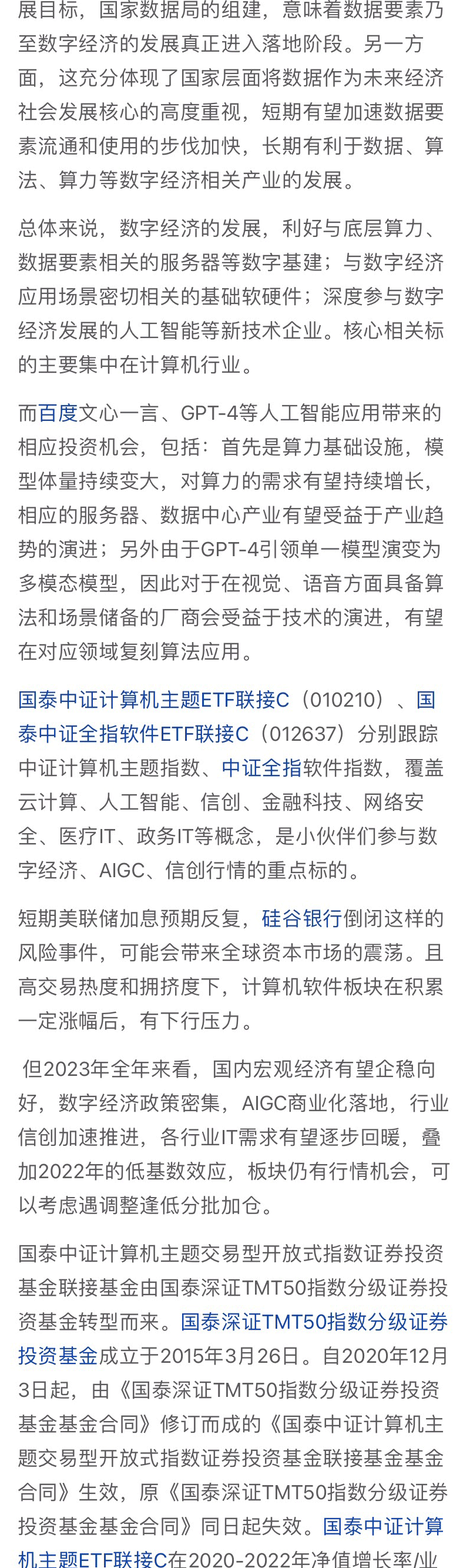Image resolution: width=470 pixels, height=1568 pixels.
Task: Tap the 中证全指 index link
Action: point(261,768)
